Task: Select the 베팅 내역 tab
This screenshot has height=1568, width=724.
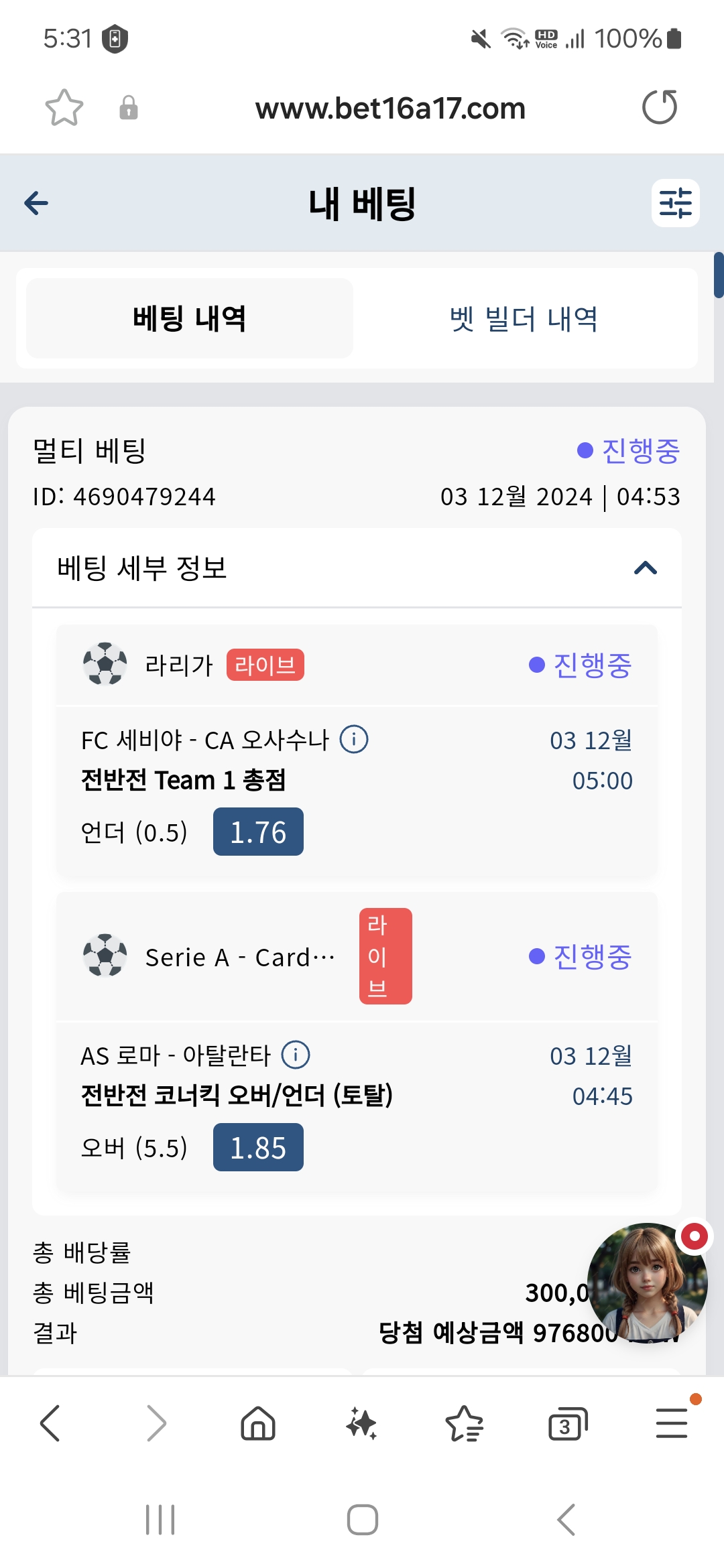Action: 190,318
